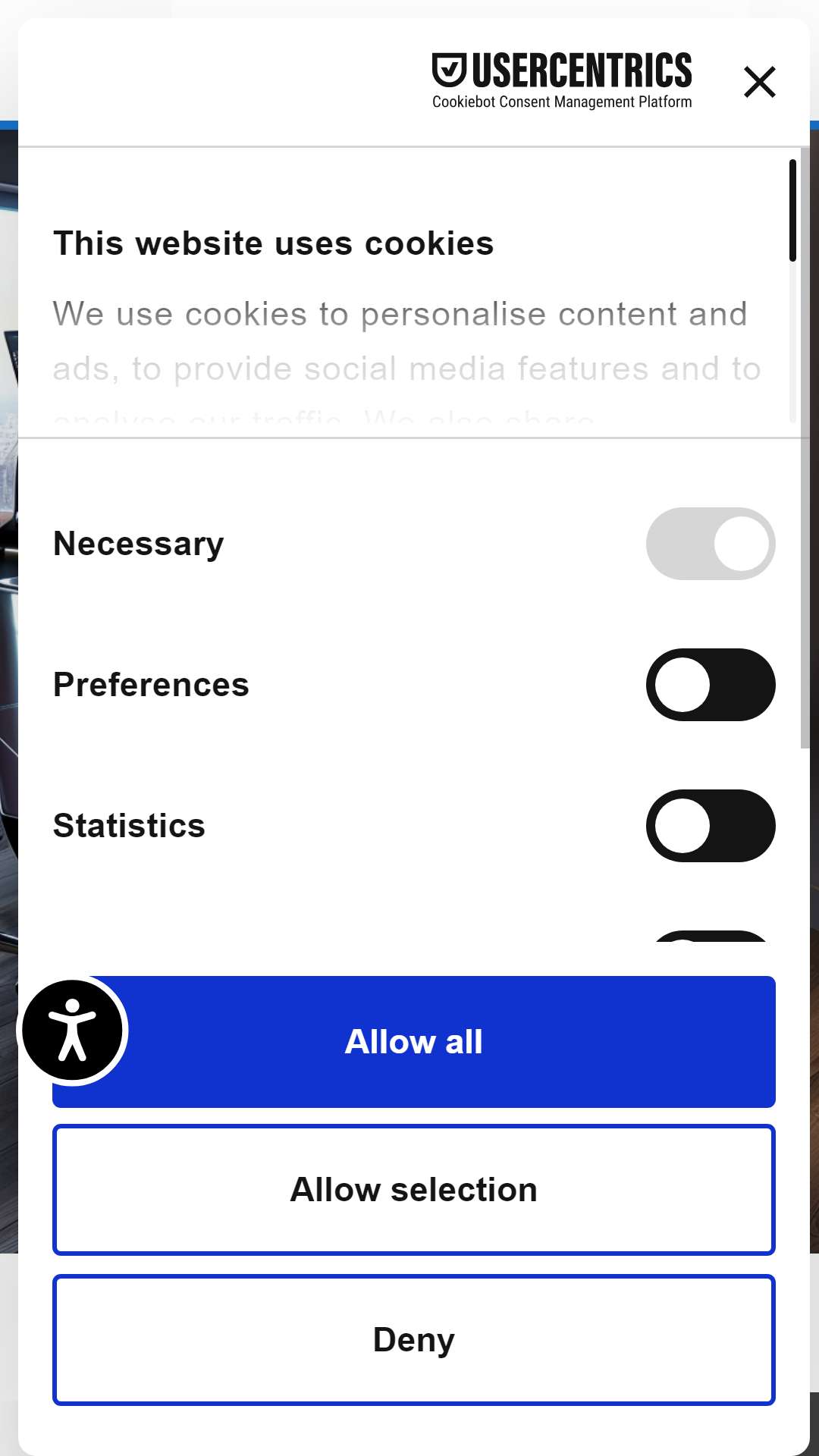Turn on Statistics cookies
This screenshot has width=819, height=1456.
coord(711,826)
